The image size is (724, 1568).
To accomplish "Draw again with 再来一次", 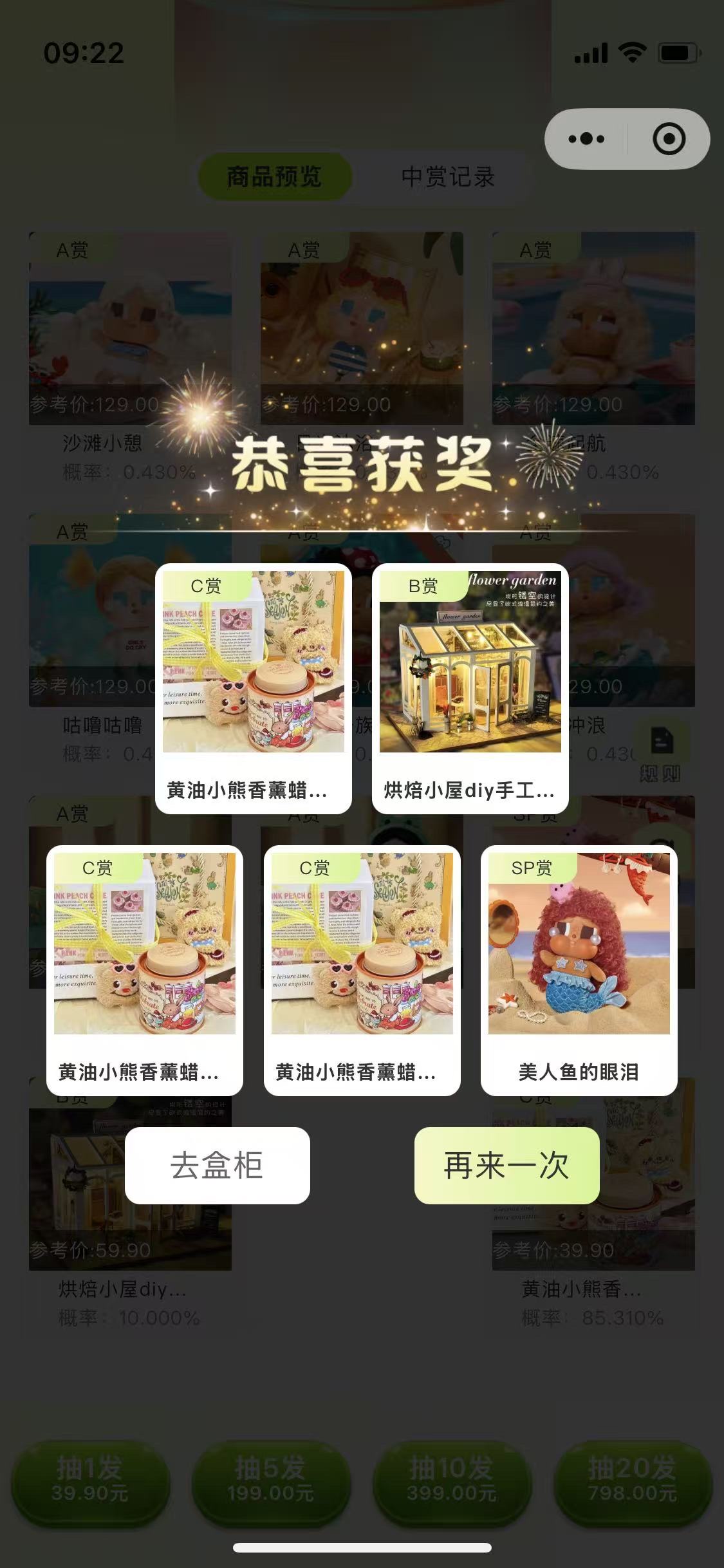I will pos(506,1165).
